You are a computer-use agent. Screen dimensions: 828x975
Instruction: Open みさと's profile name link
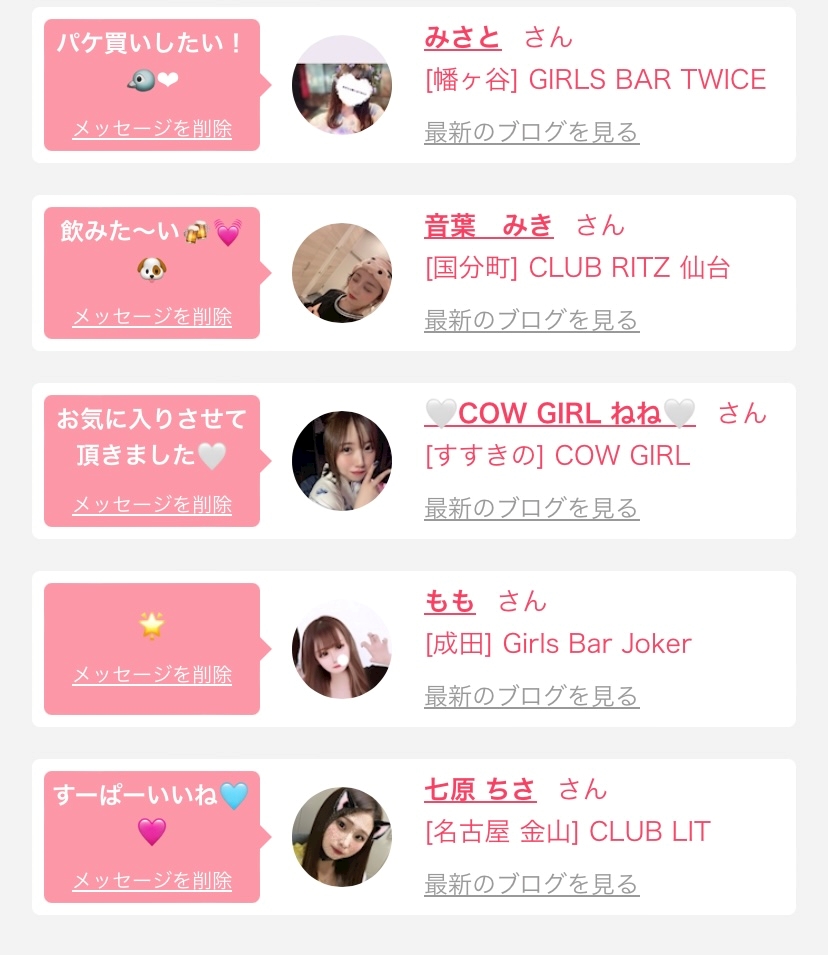[x=462, y=38]
